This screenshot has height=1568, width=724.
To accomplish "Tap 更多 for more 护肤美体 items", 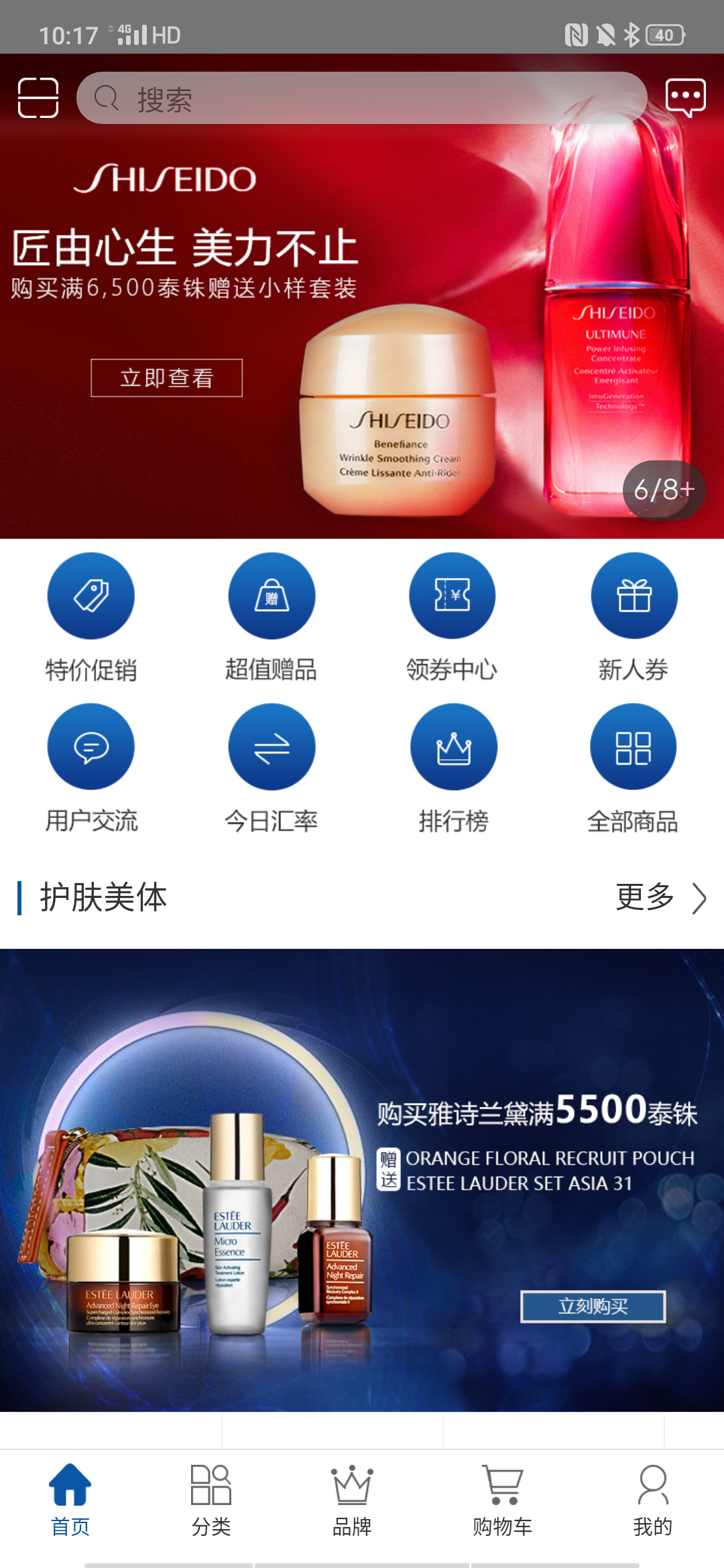I will click(x=660, y=898).
